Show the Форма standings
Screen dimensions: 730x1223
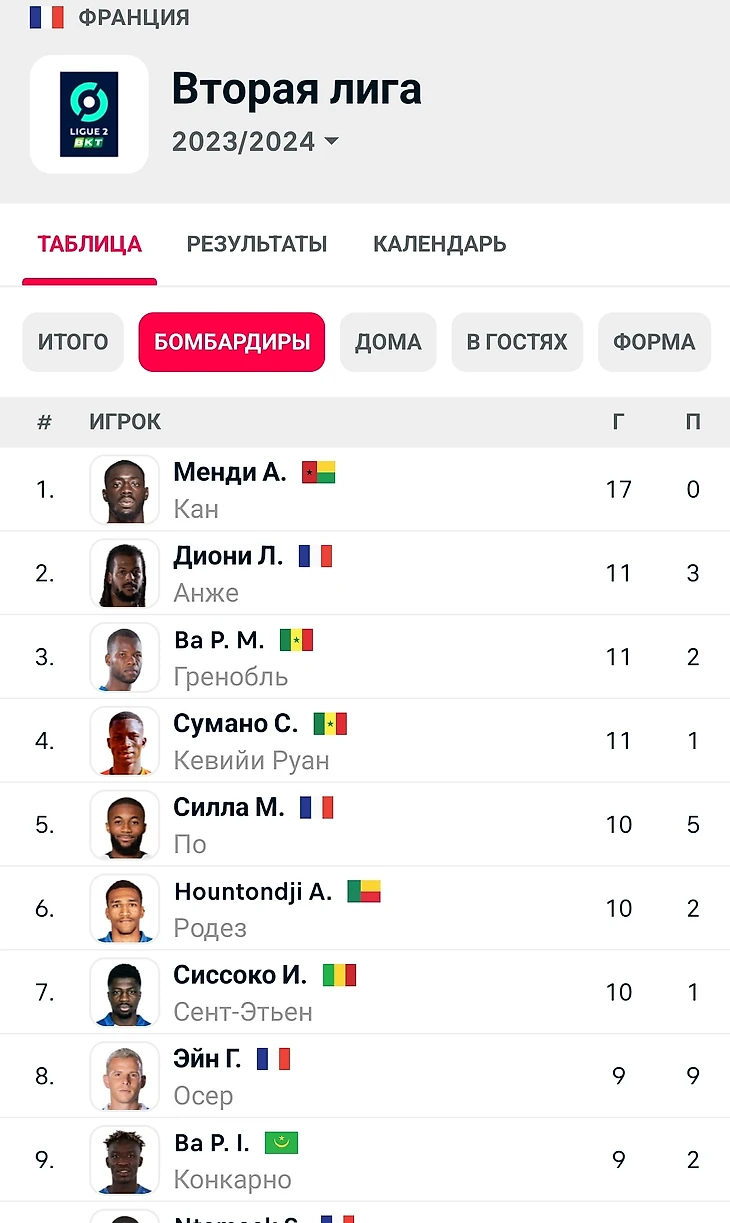(x=654, y=342)
